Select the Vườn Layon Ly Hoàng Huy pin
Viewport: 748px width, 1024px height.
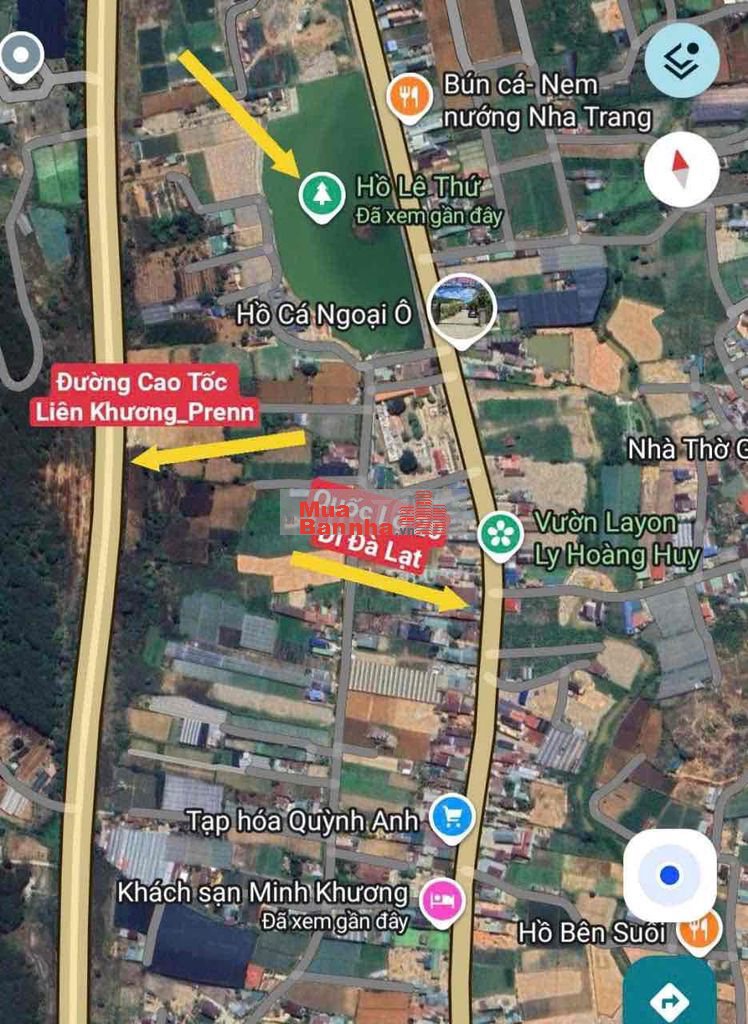coord(500,534)
